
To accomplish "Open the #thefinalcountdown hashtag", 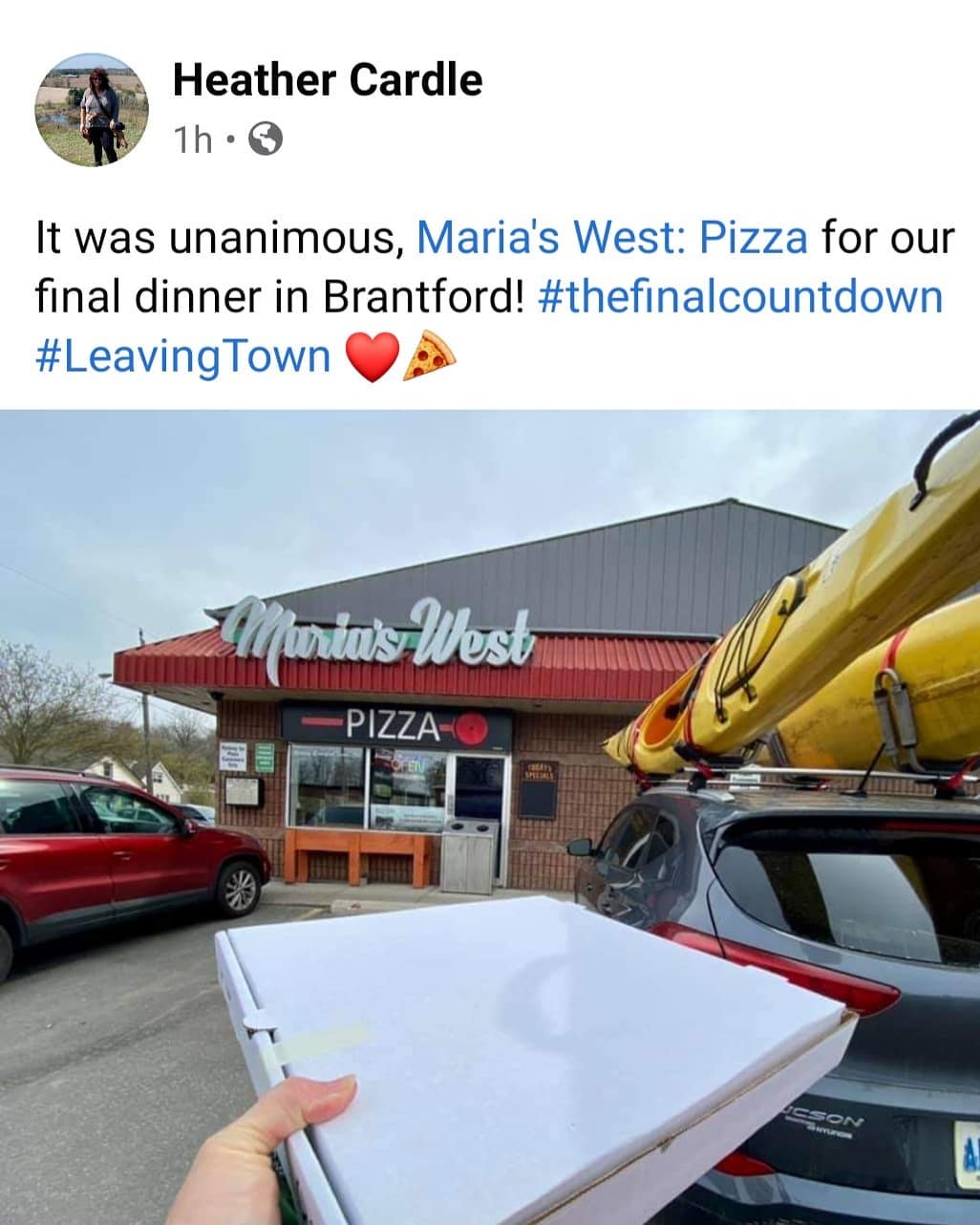I will coord(740,296).
